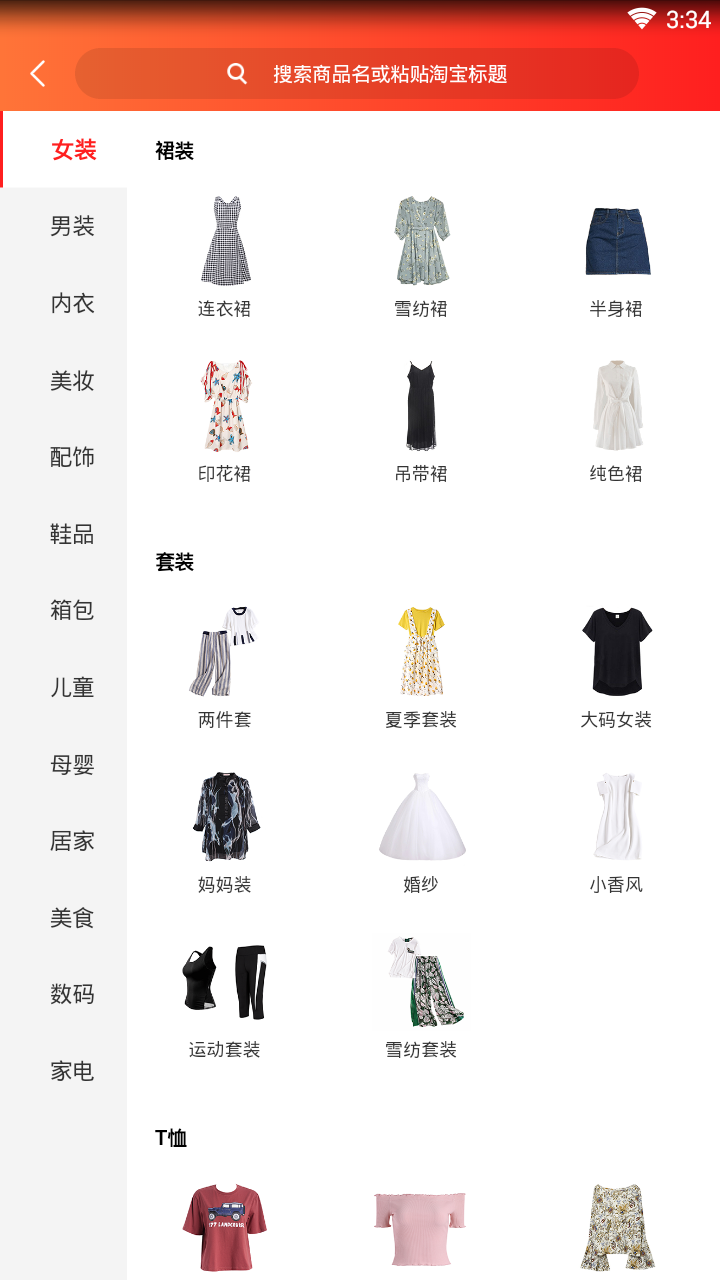This screenshot has width=720, height=1280.
Task: Open the 妈妈装 item
Action: (225, 830)
